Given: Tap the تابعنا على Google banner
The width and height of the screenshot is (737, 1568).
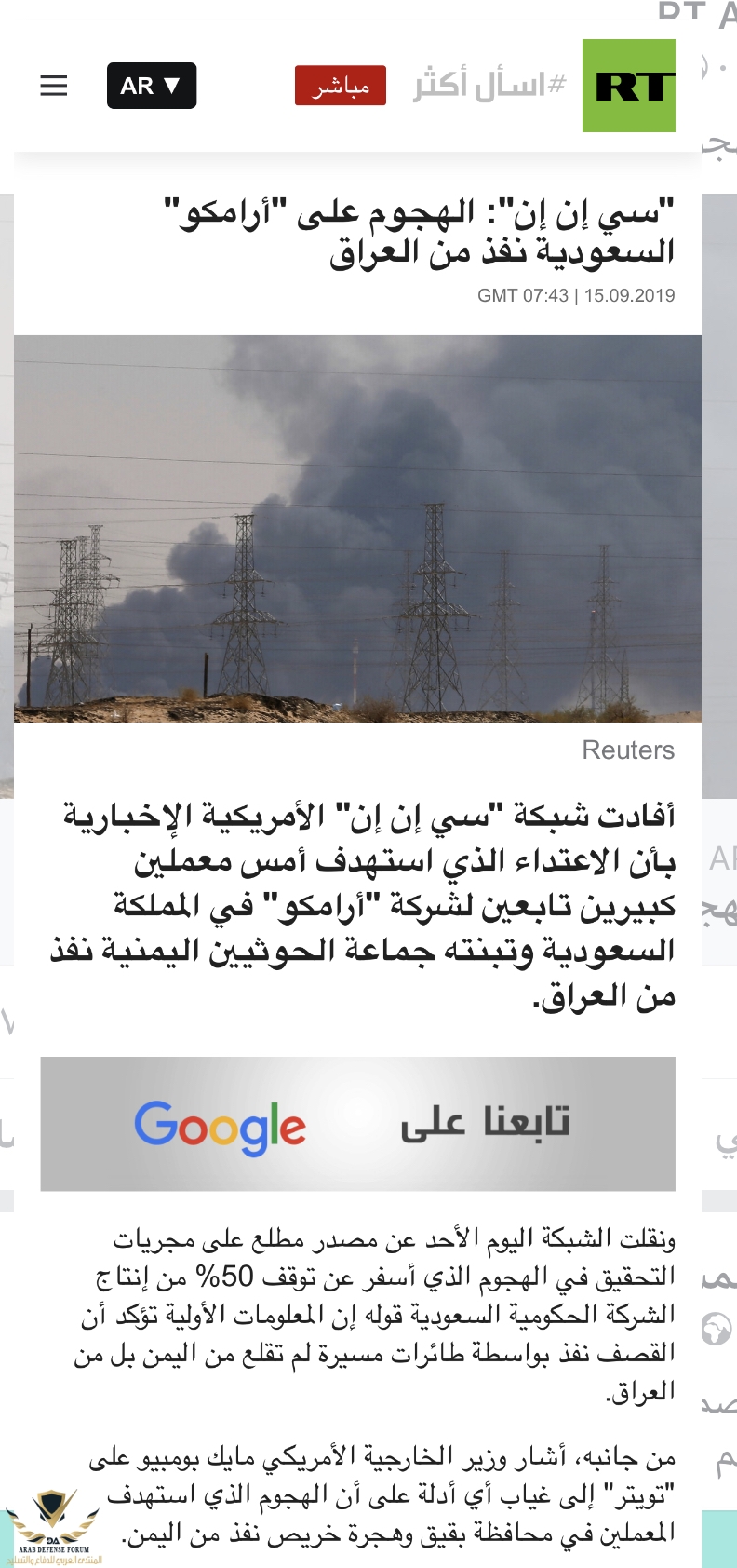Looking at the screenshot, I should click(357, 1124).
